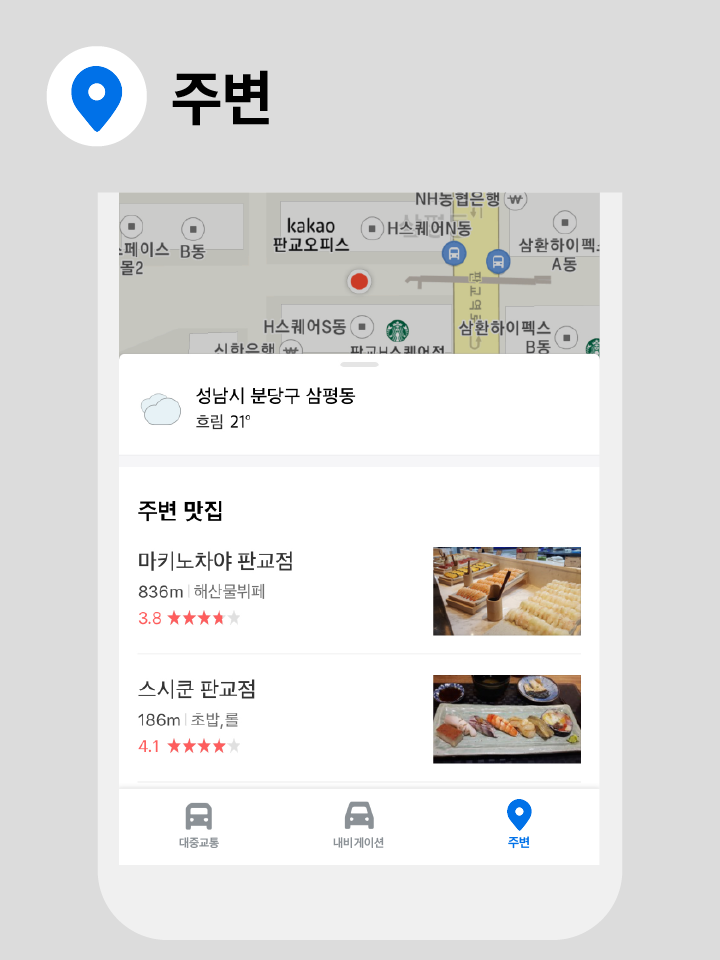
Task: Click the car icon above 내비게이션
Action: click(357, 813)
